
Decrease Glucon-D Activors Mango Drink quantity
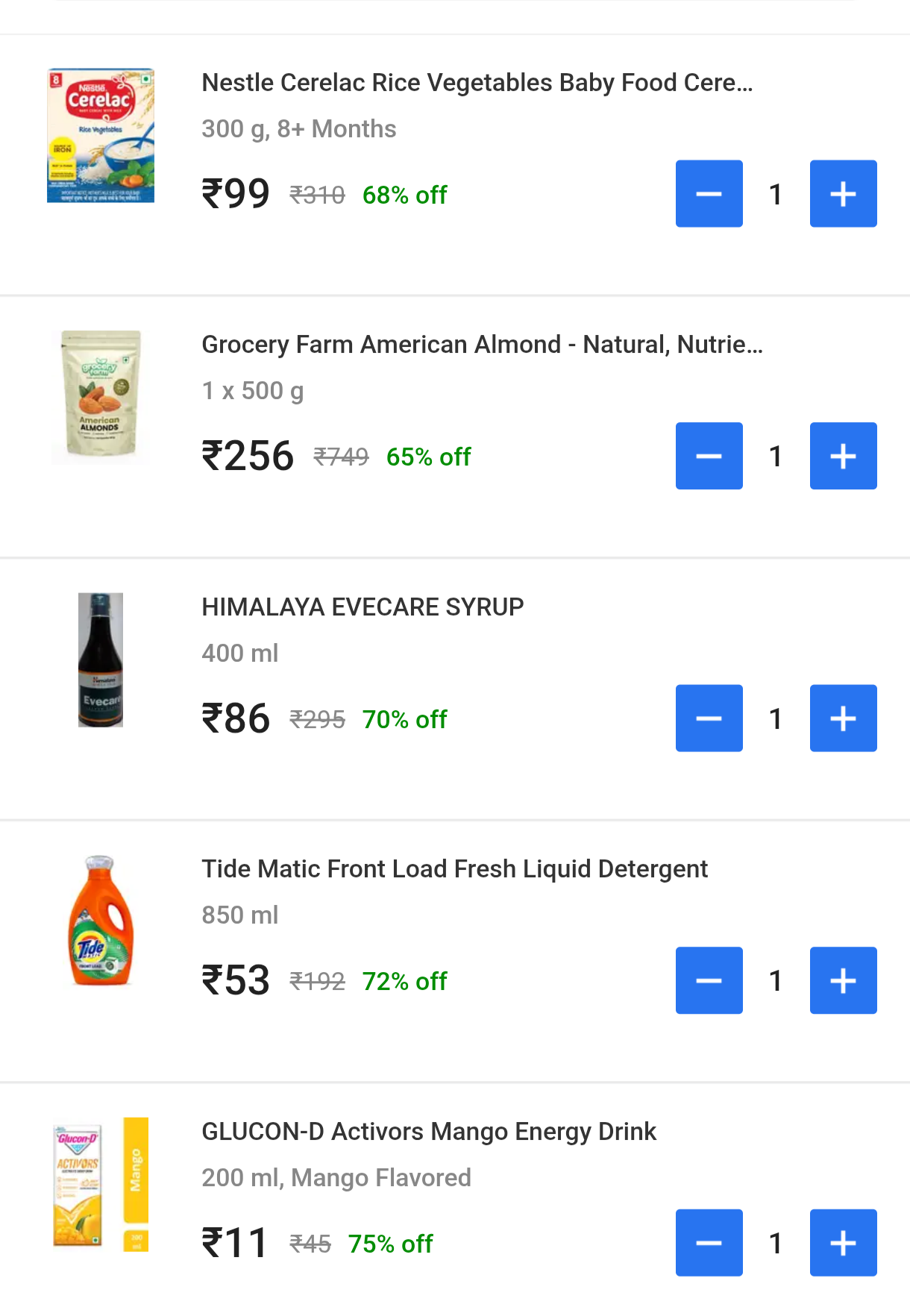(709, 1243)
